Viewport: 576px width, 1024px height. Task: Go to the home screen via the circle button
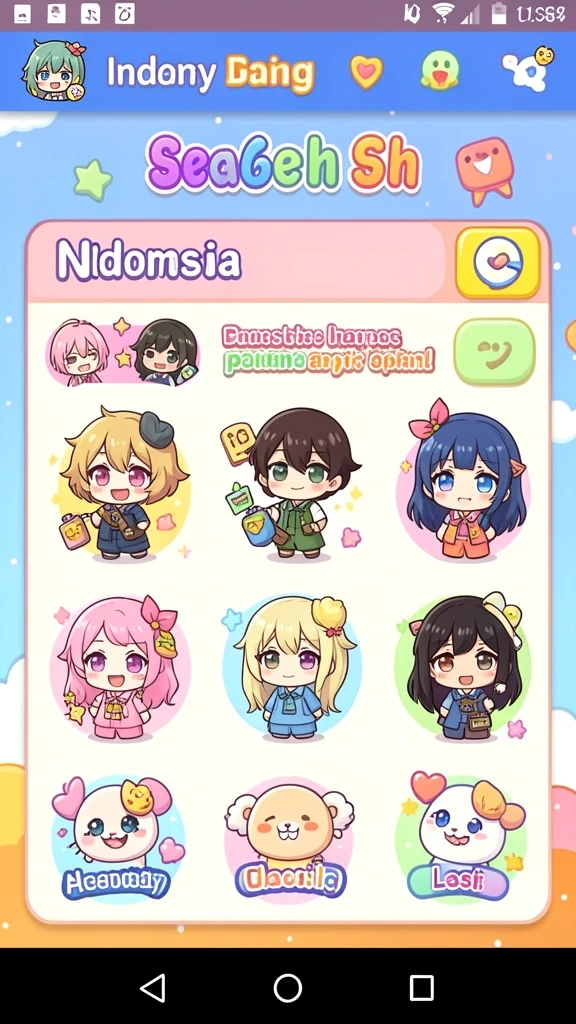point(287,987)
